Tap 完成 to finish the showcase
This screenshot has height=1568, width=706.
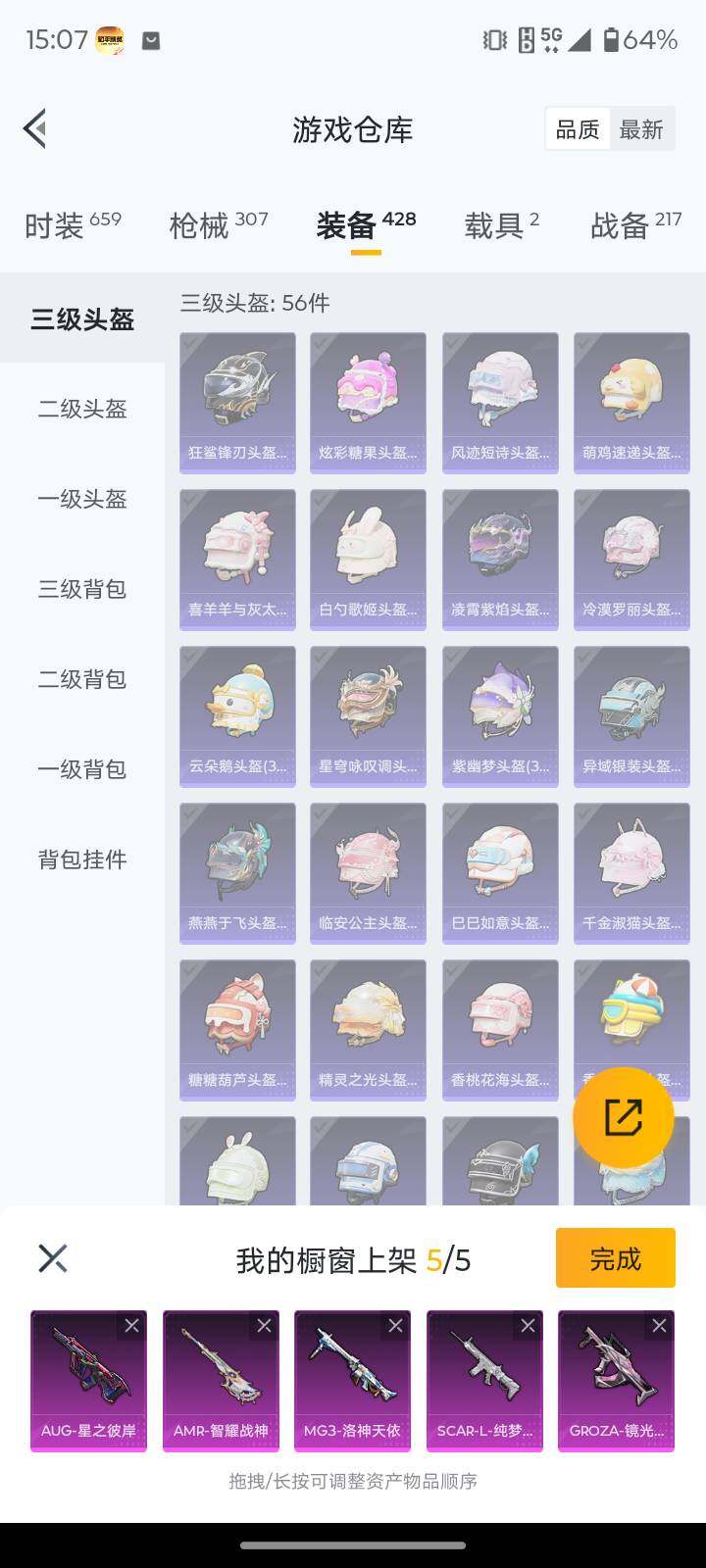(x=615, y=1258)
